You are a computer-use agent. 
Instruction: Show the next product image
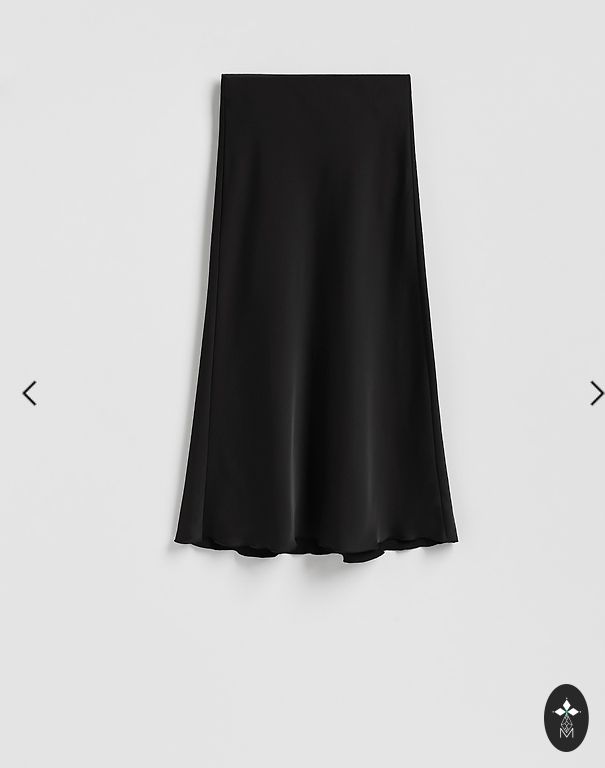(596, 393)
